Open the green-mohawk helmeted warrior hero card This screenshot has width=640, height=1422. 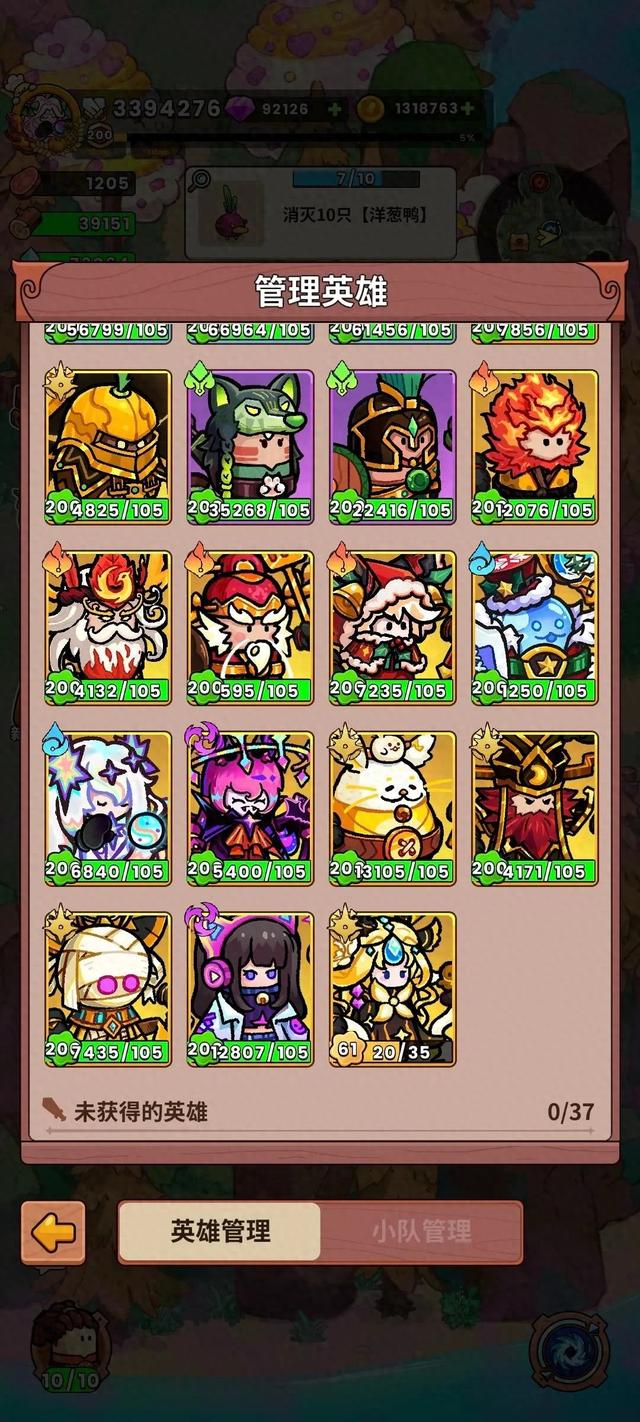point(392,446)
